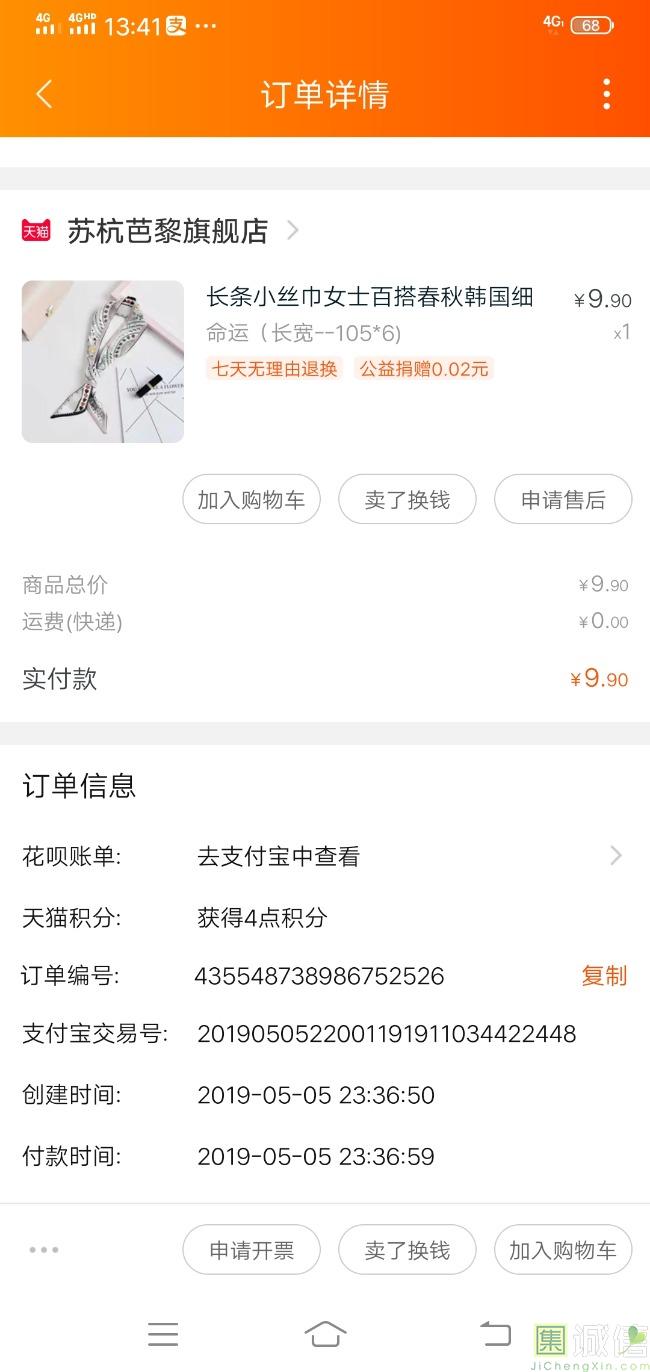Open the 苏杭芭黎旗舰店 store page

point(168,231)
